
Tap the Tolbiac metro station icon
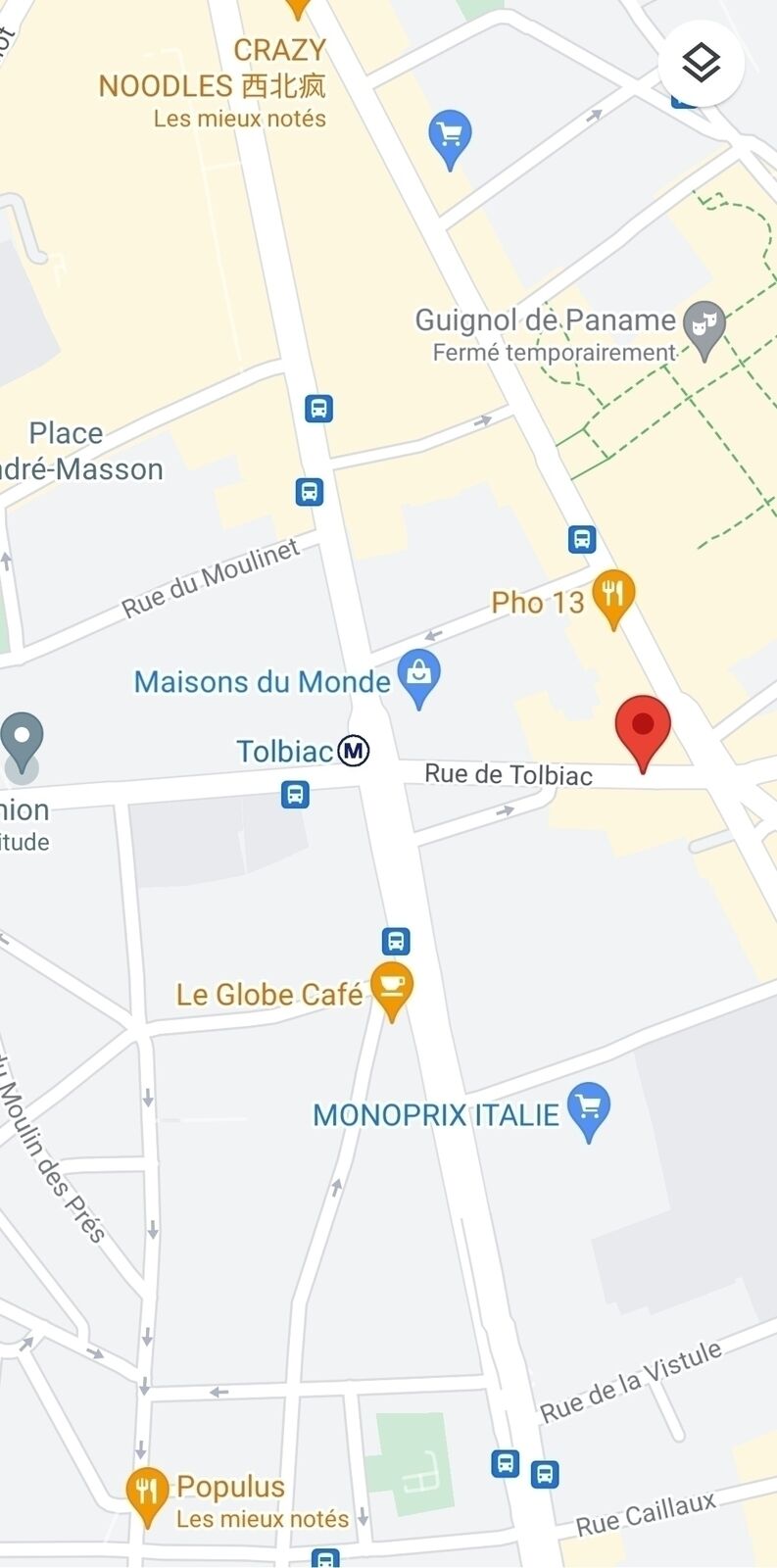click(354, 752)
